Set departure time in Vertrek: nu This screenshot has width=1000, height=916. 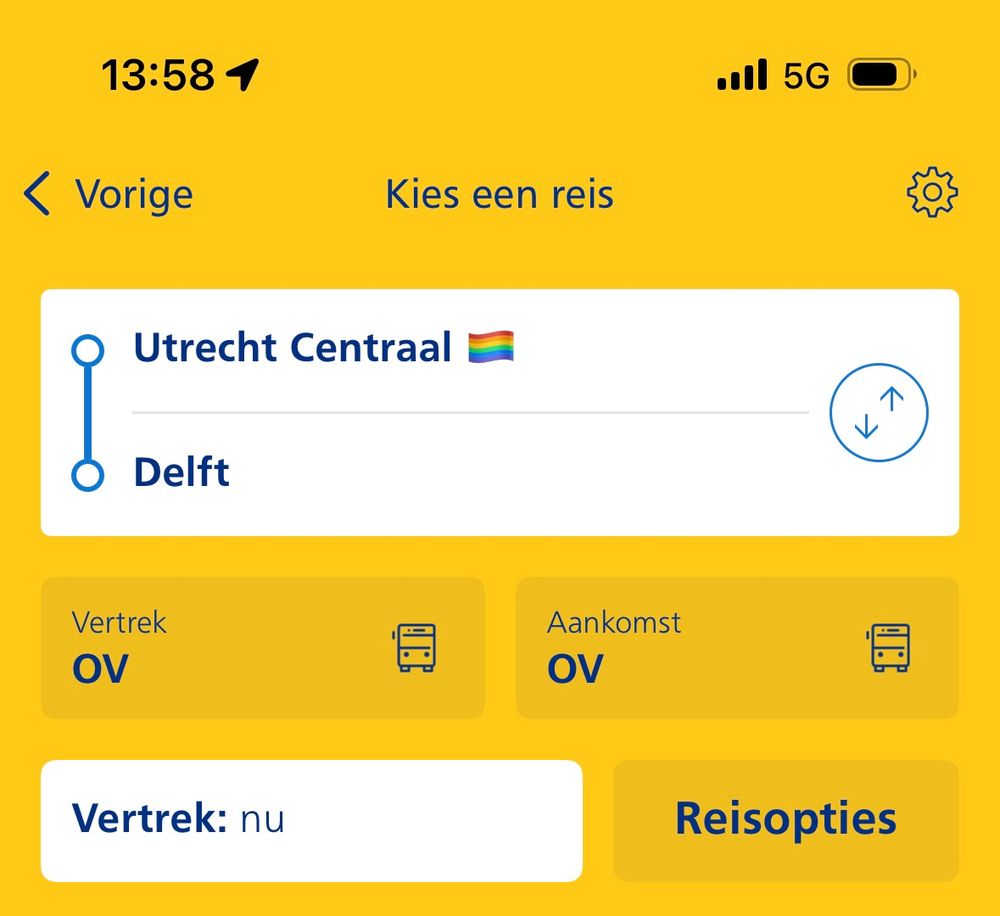tap(311, 820)
